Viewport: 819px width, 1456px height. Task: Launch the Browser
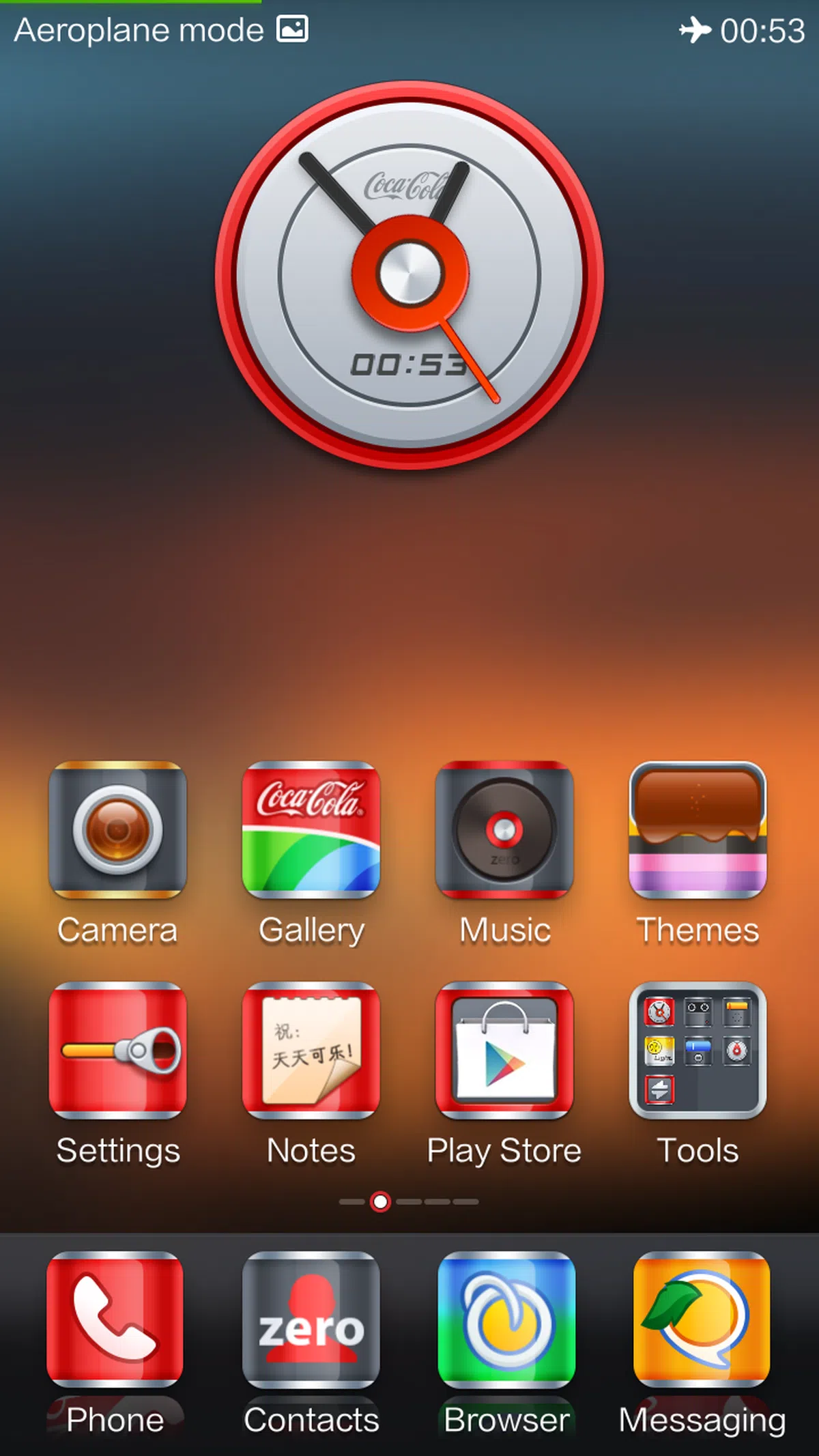tap(506, 1319)
